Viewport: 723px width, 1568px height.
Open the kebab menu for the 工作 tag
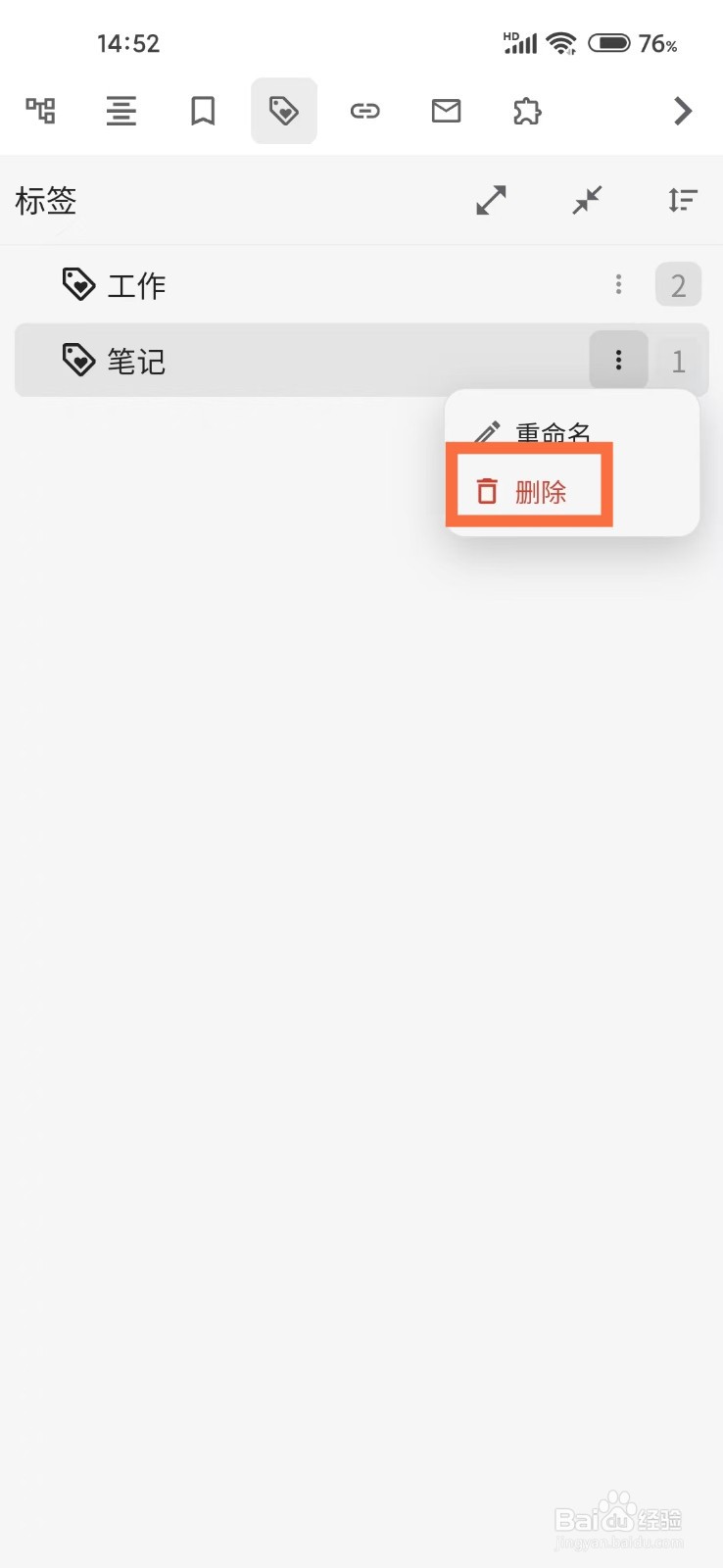click(x=618, y=284)
